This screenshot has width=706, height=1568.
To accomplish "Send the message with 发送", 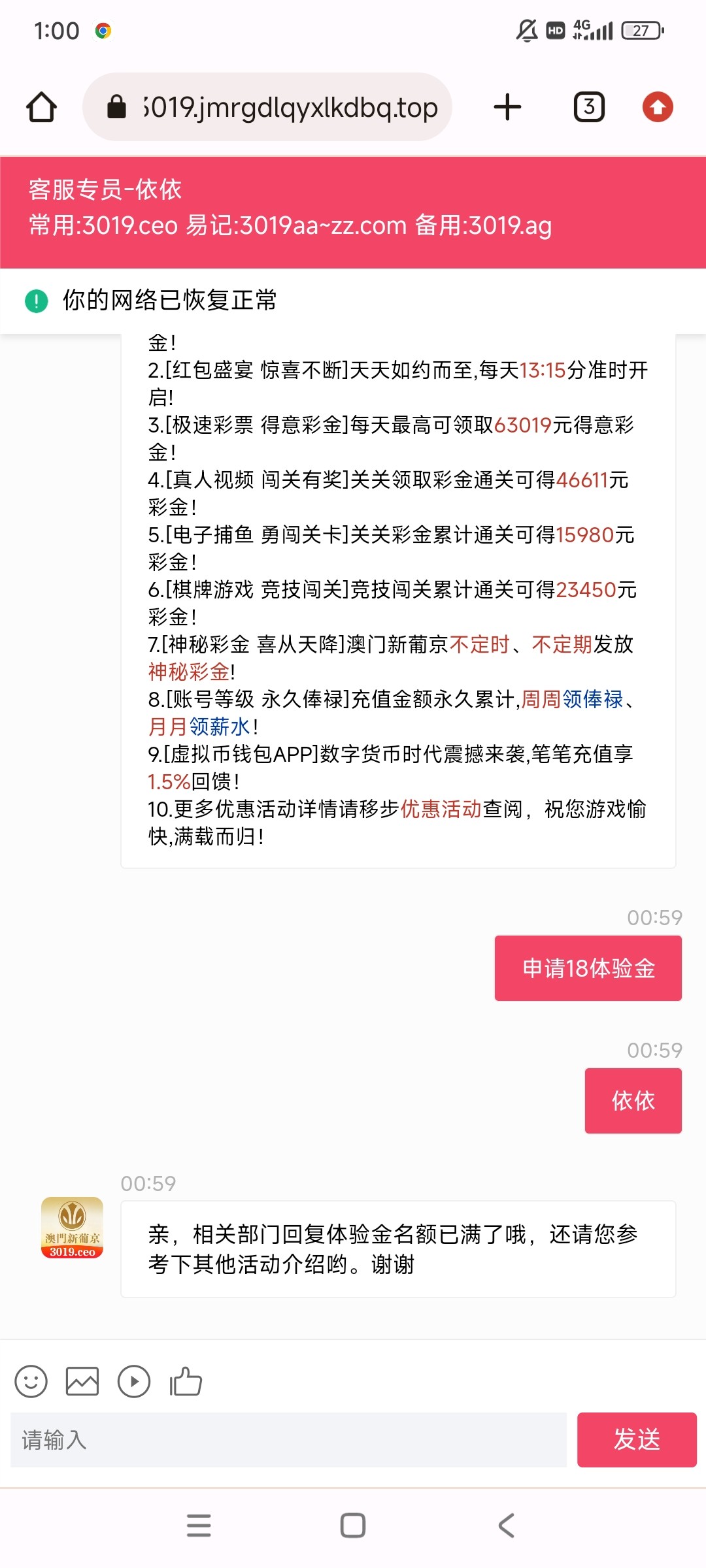I will pos(636,1440).
